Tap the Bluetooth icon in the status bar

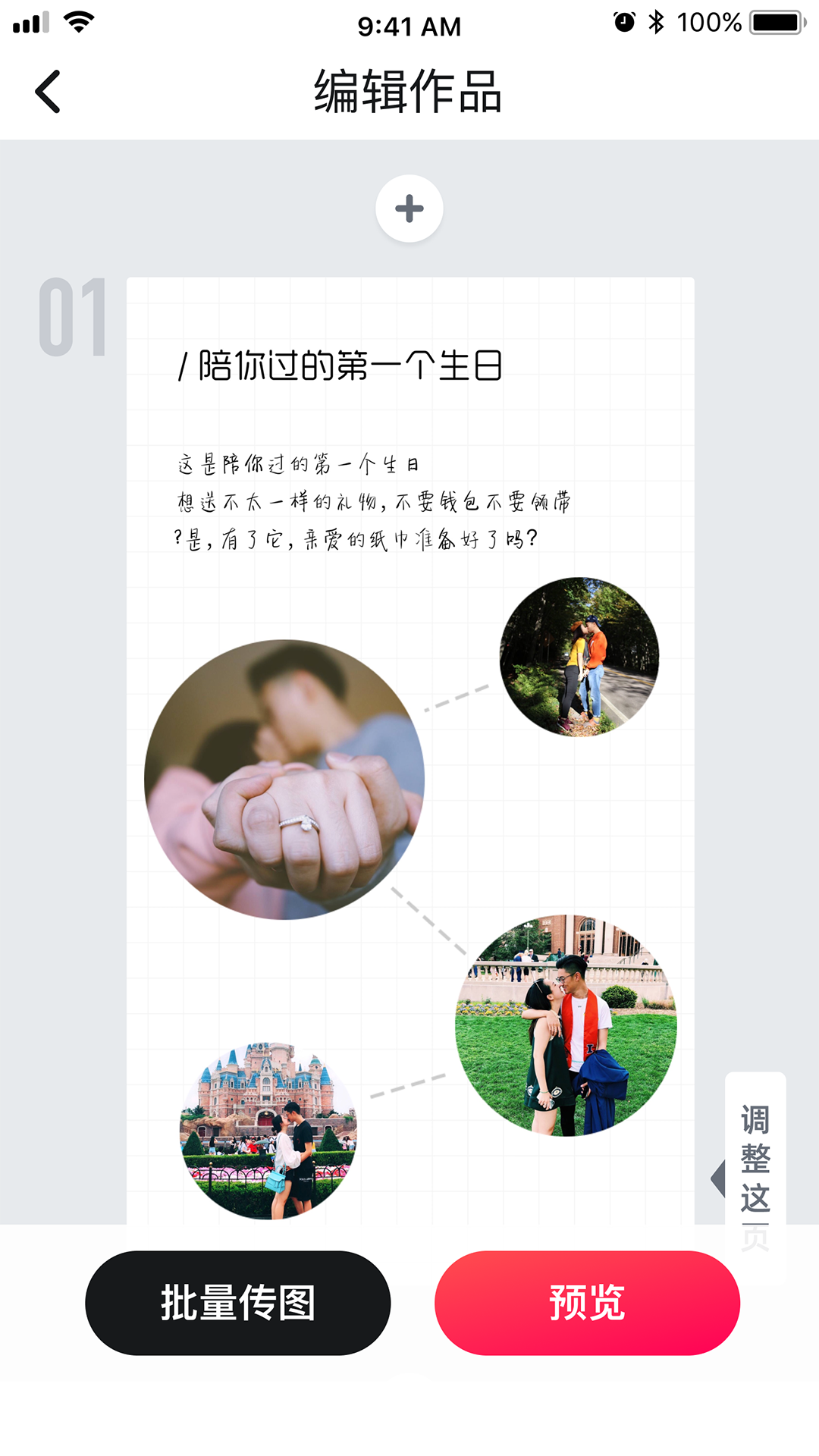pyautogui.click(x=655, y=20)
